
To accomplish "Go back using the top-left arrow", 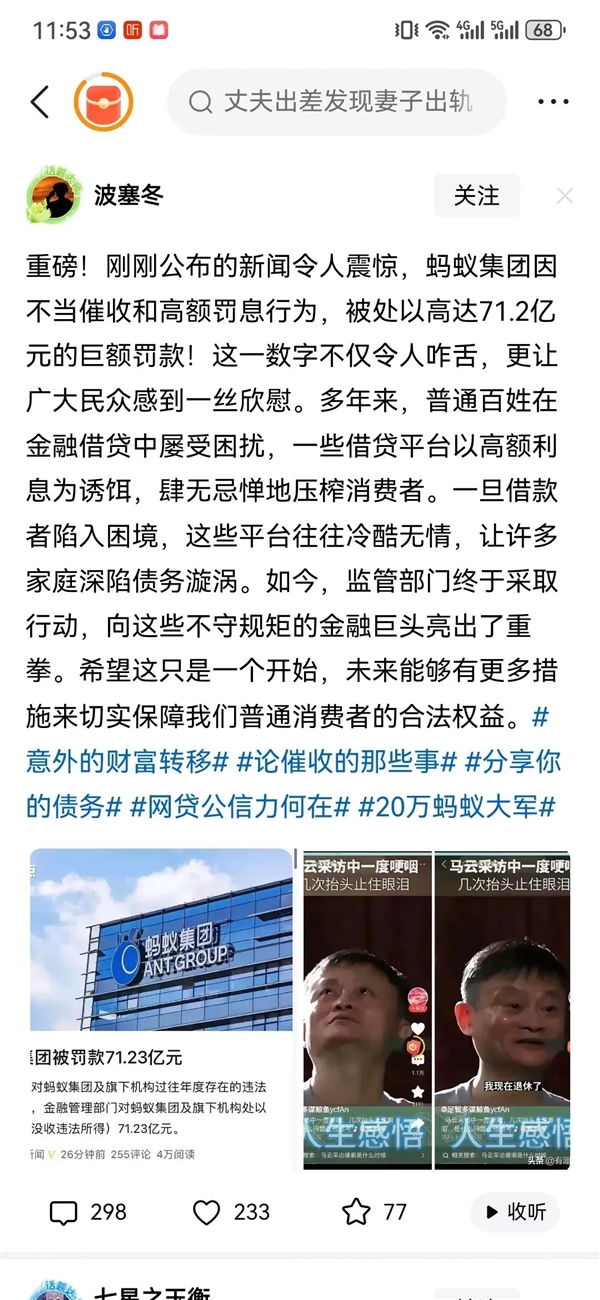I will point(40,102).
